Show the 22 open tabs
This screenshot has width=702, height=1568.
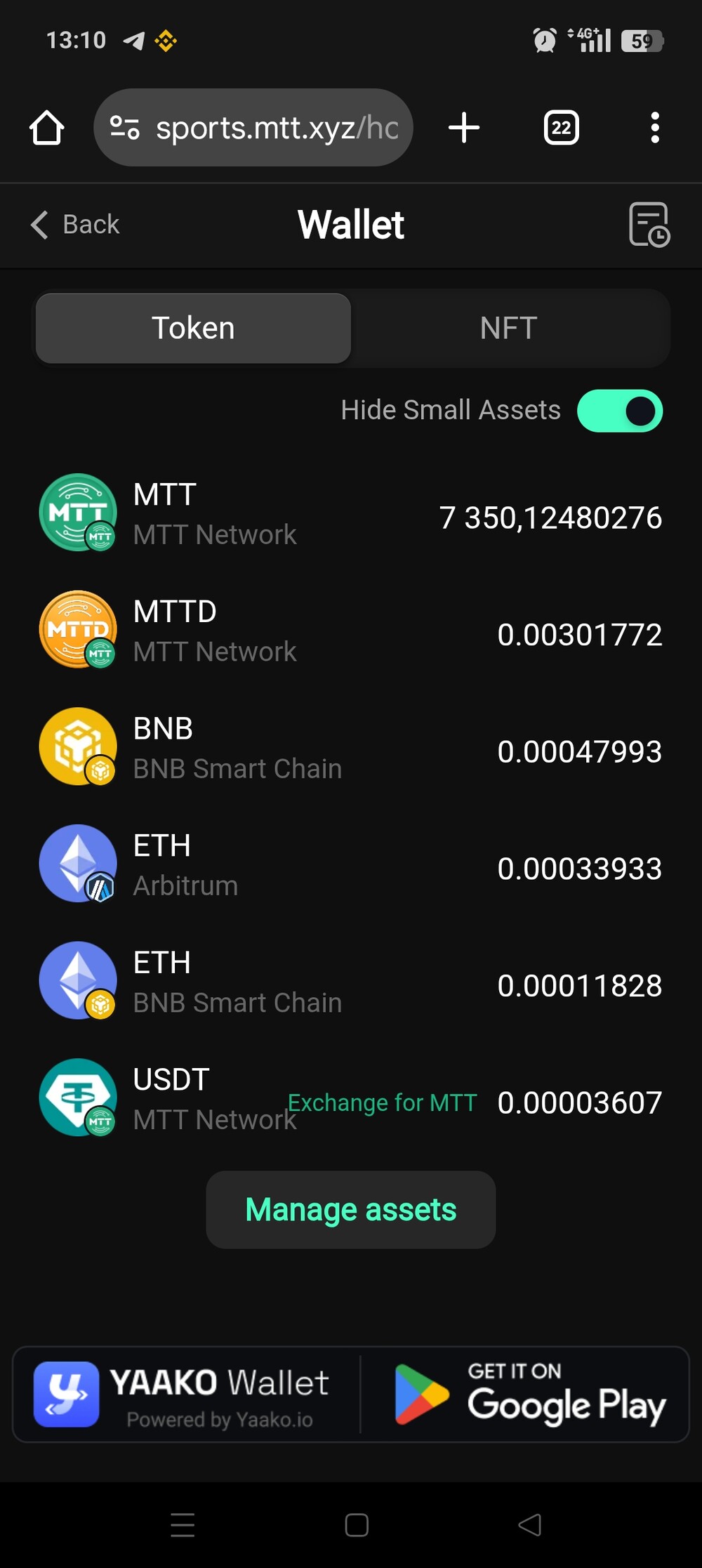click(561, 128)
